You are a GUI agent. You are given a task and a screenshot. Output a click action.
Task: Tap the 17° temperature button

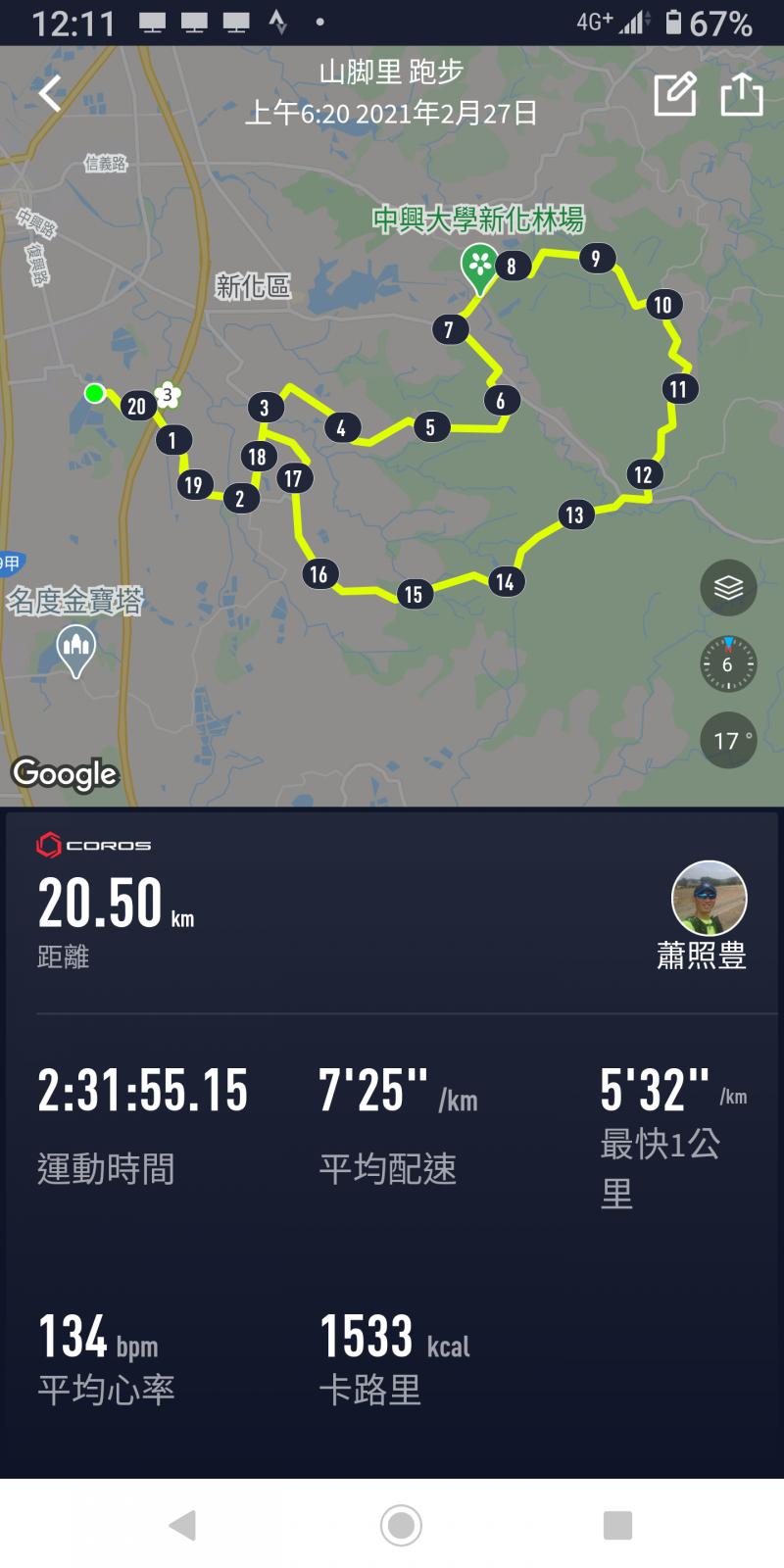(728, 741)
